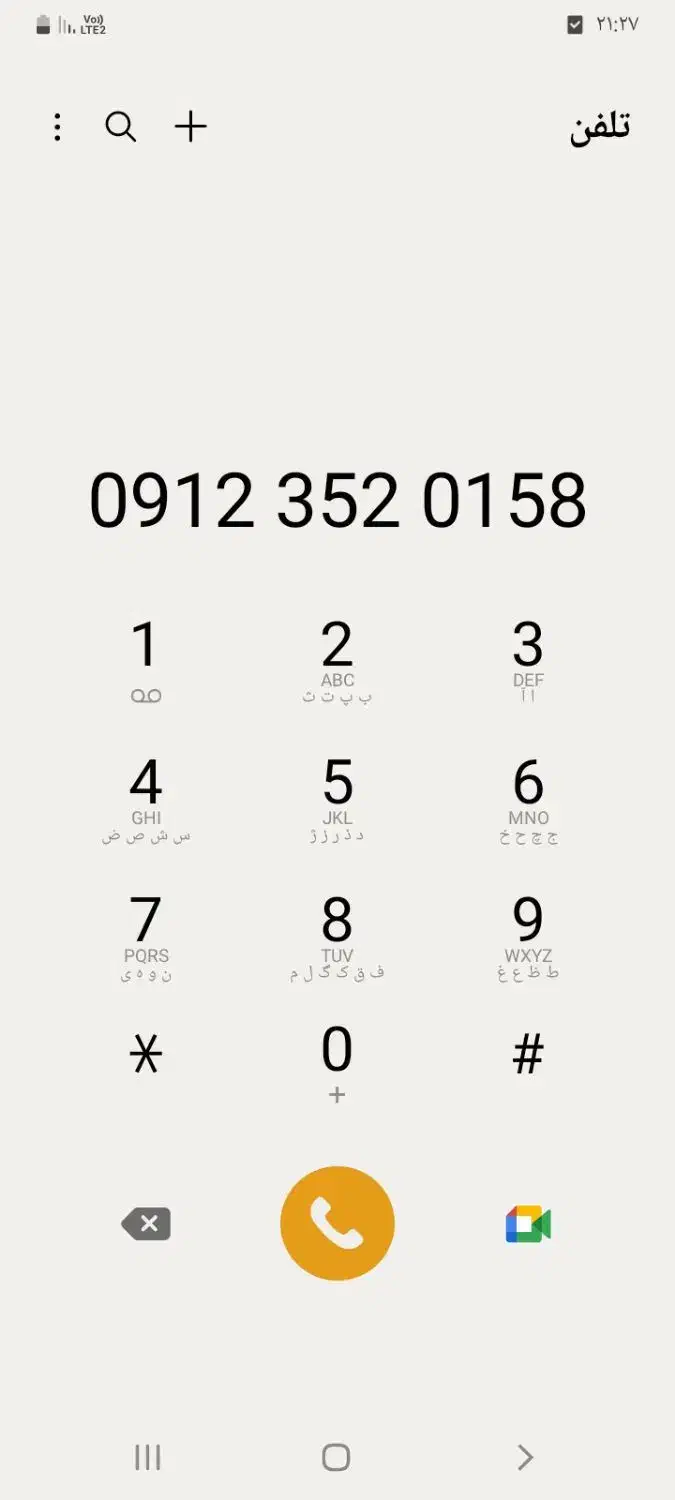The height and width of the screenshot is (1500, 675).
Task: Dial digit 4 GHI key
Action: [x=146, y=796]
